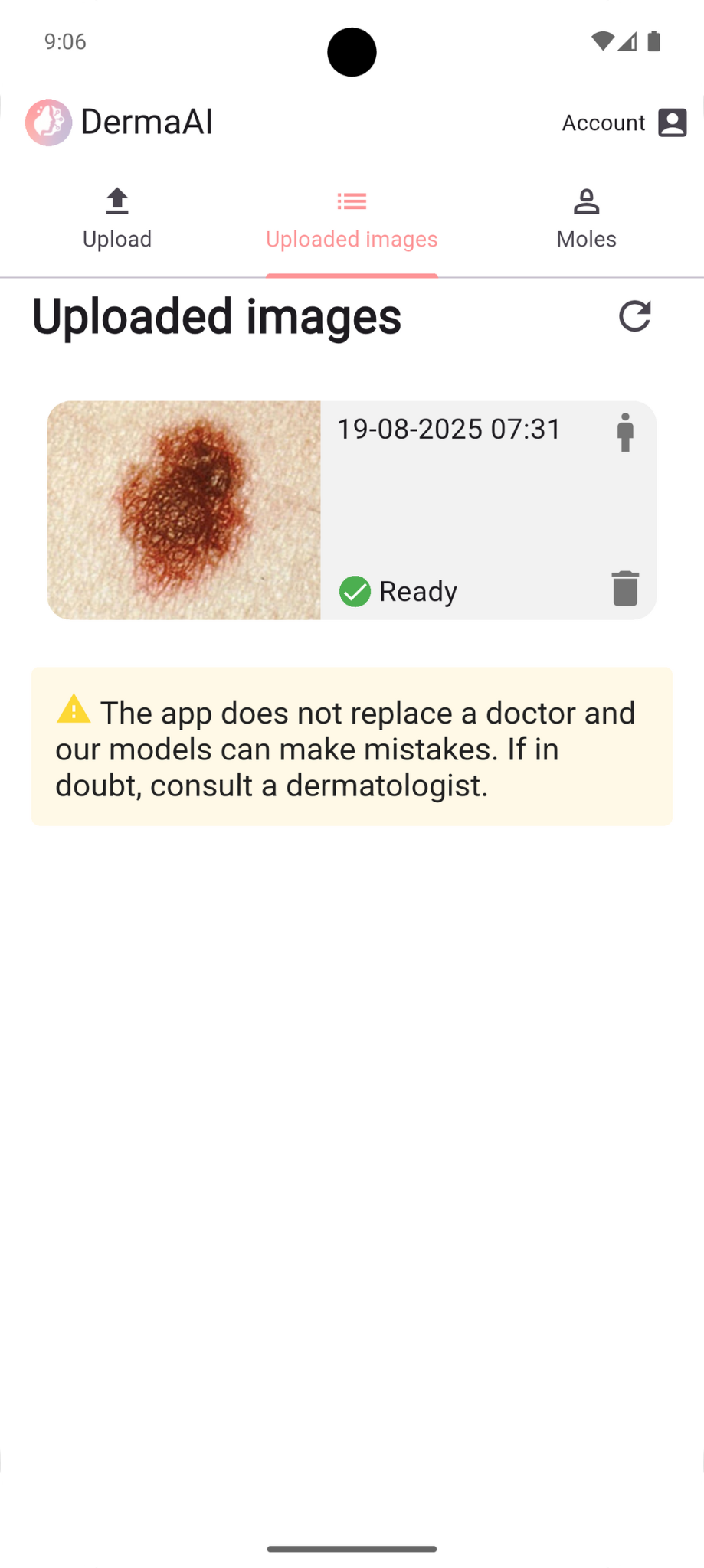Delete the uploaded image via trash icon

624,590
